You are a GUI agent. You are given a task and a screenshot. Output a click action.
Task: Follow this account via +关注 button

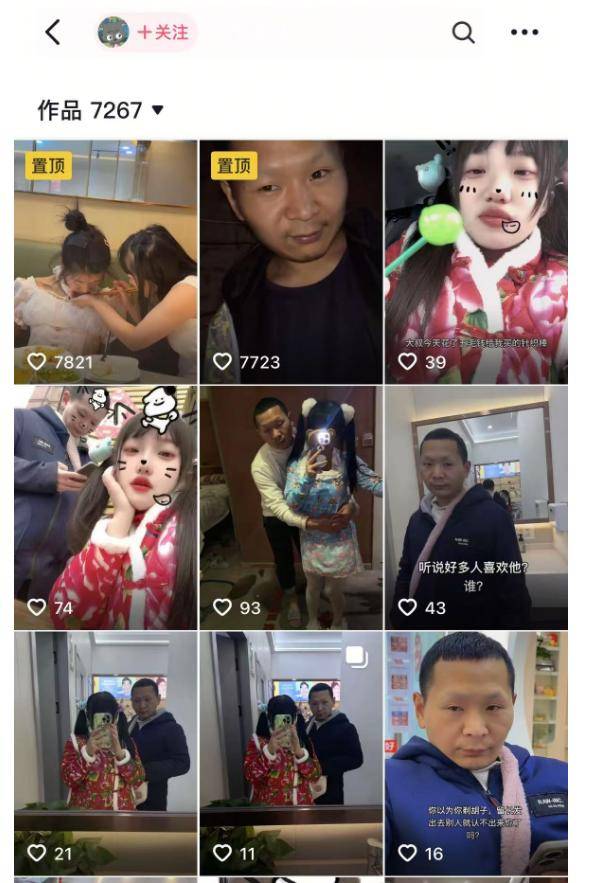(163, 32)
